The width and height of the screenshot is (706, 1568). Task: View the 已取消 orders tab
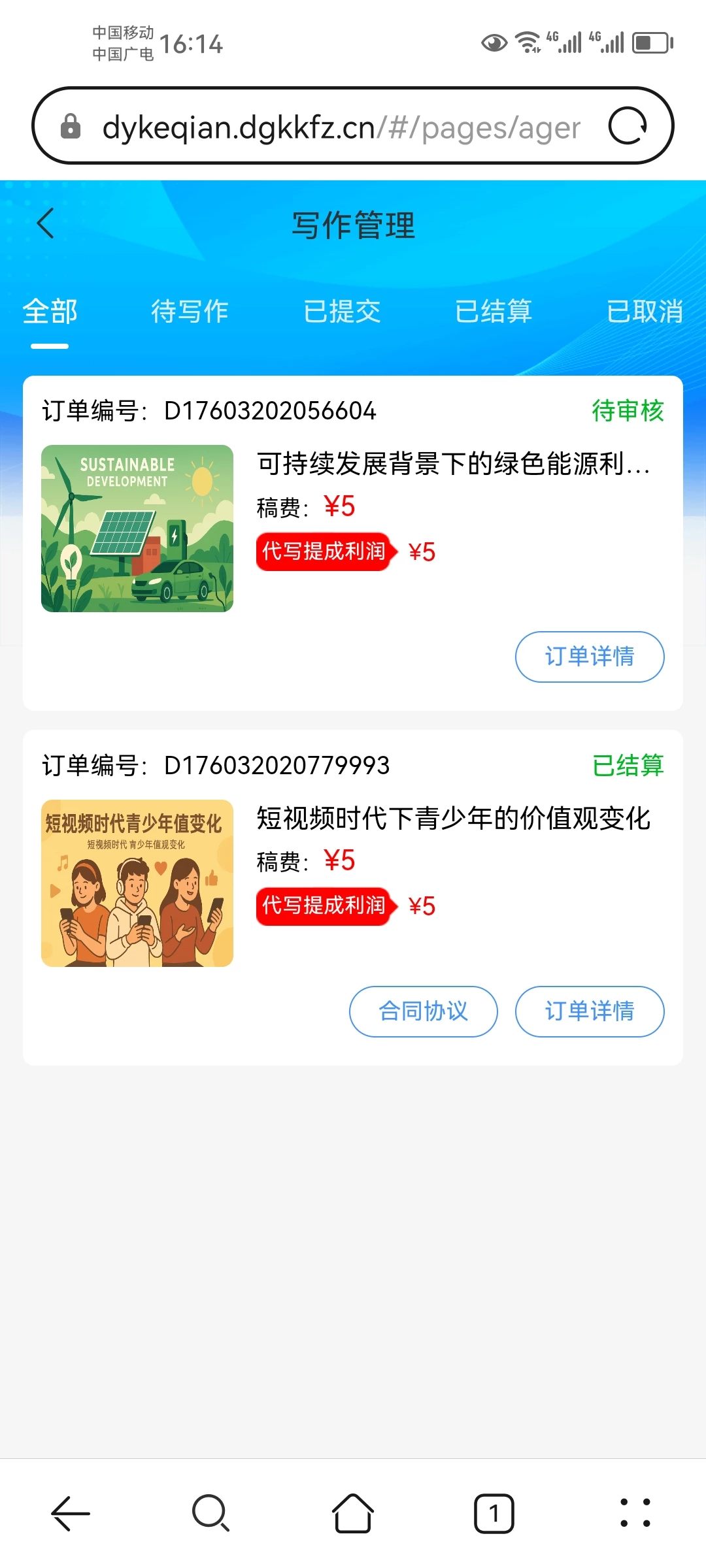point(645,312)
